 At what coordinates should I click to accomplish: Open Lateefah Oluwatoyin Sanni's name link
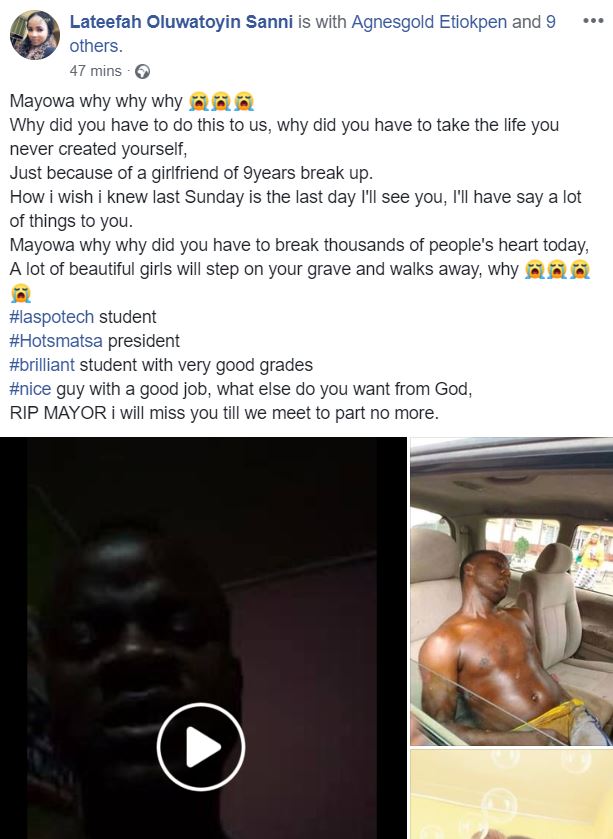pos(181,21)
